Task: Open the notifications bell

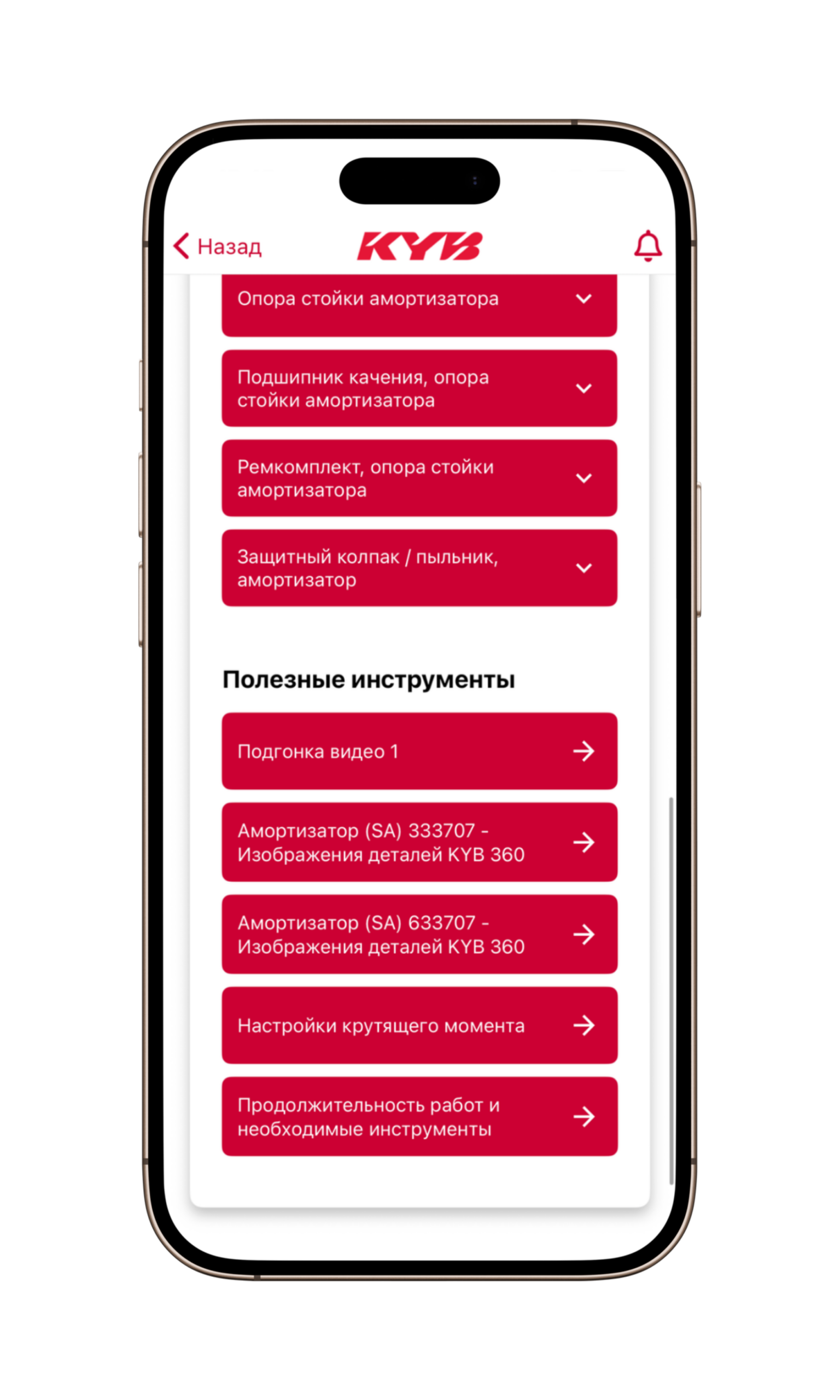Action: [647, 246]
